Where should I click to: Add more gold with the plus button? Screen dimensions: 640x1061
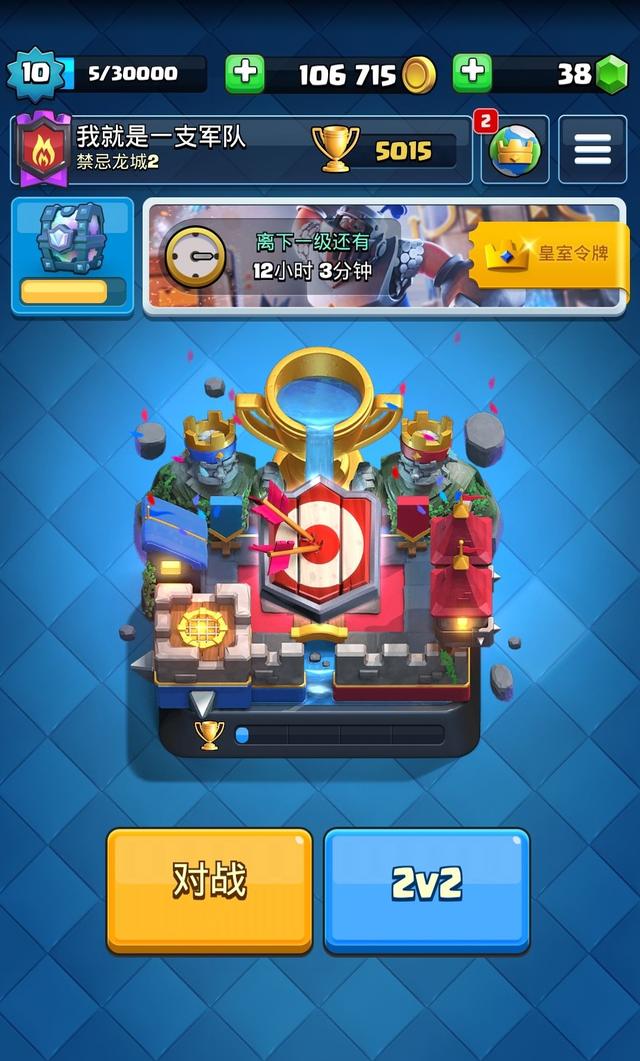pos(245,74)
